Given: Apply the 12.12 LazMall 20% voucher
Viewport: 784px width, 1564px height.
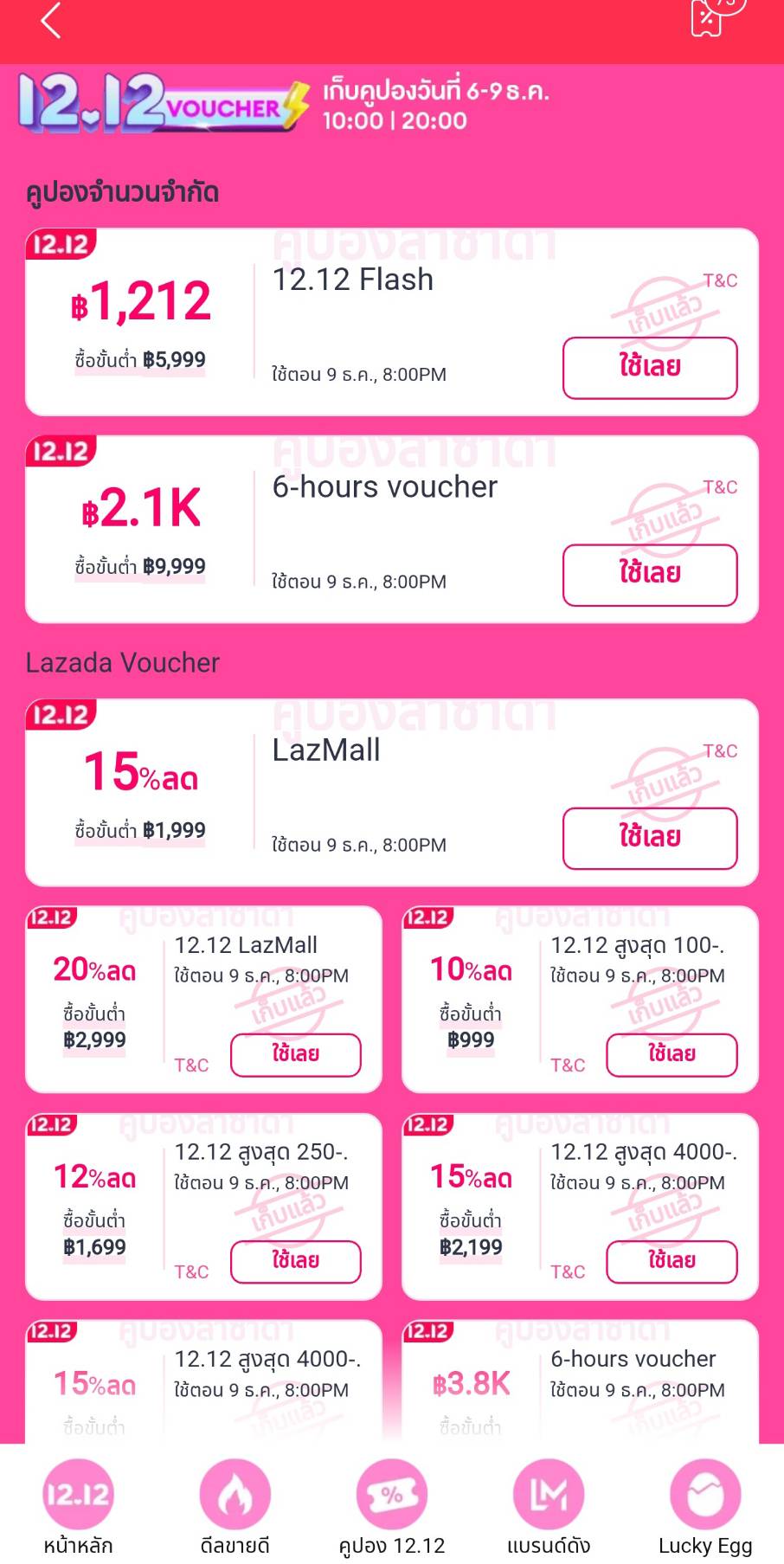Looking at the screenshot, I should [x=295, y=1054].
